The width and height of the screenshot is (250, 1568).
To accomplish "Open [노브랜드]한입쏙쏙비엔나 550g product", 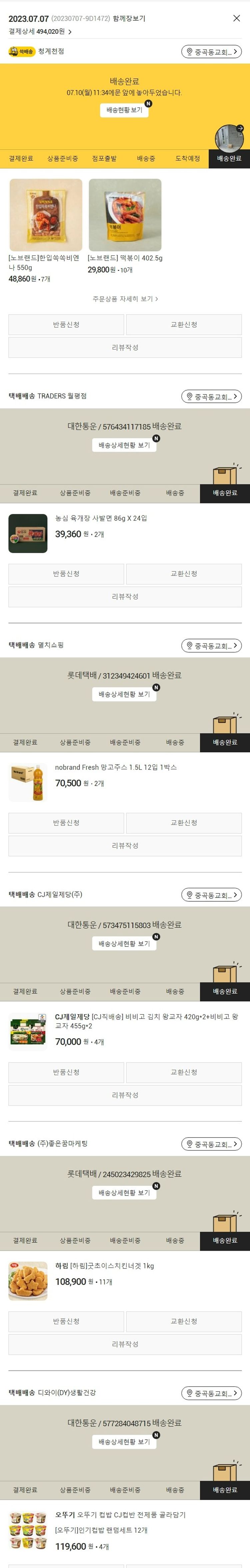I will [x=46, y=215].
